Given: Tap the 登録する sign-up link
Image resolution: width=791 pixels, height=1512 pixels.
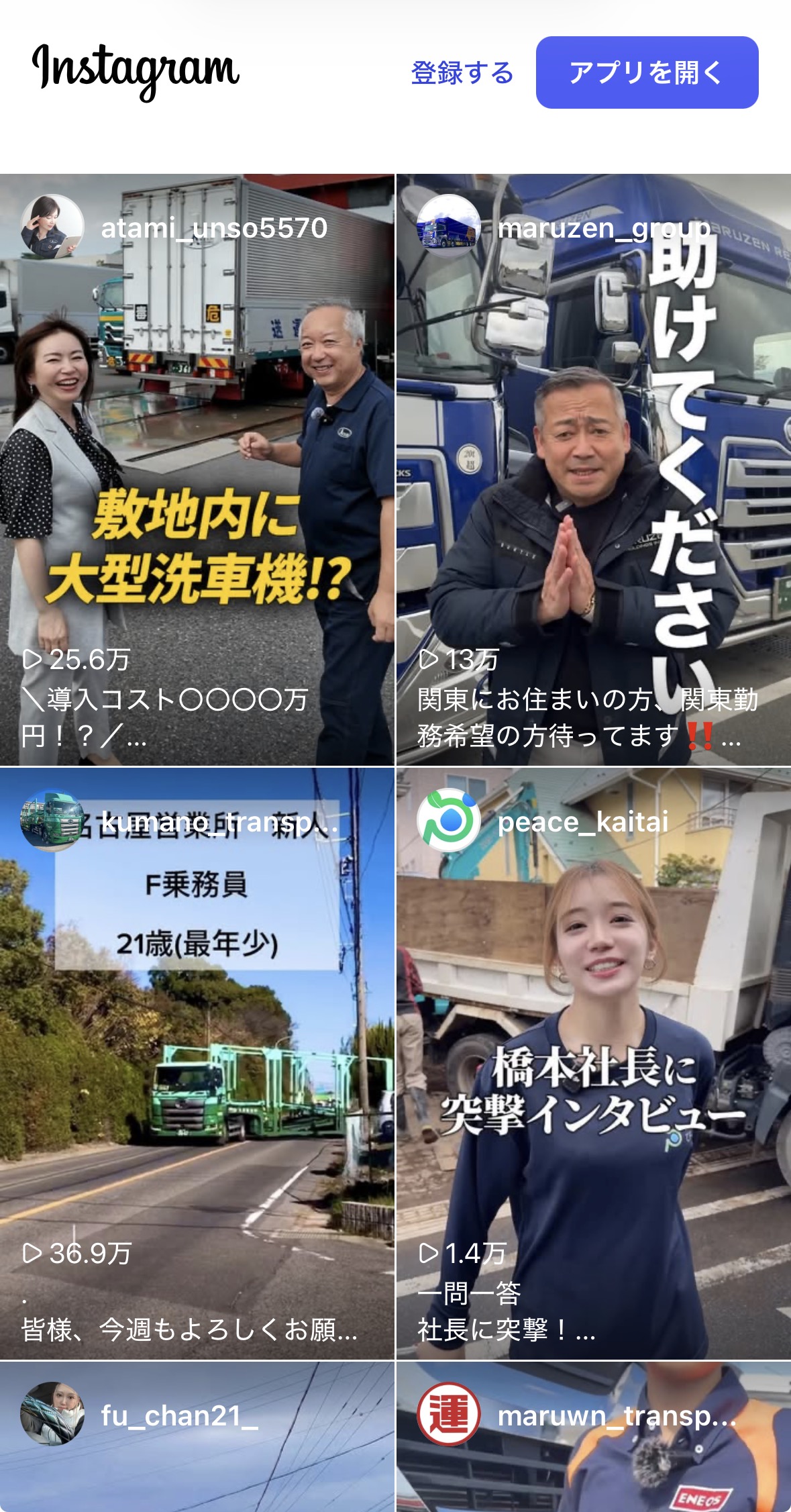Looking at the screenshot, I should click(x=462, y=72).
